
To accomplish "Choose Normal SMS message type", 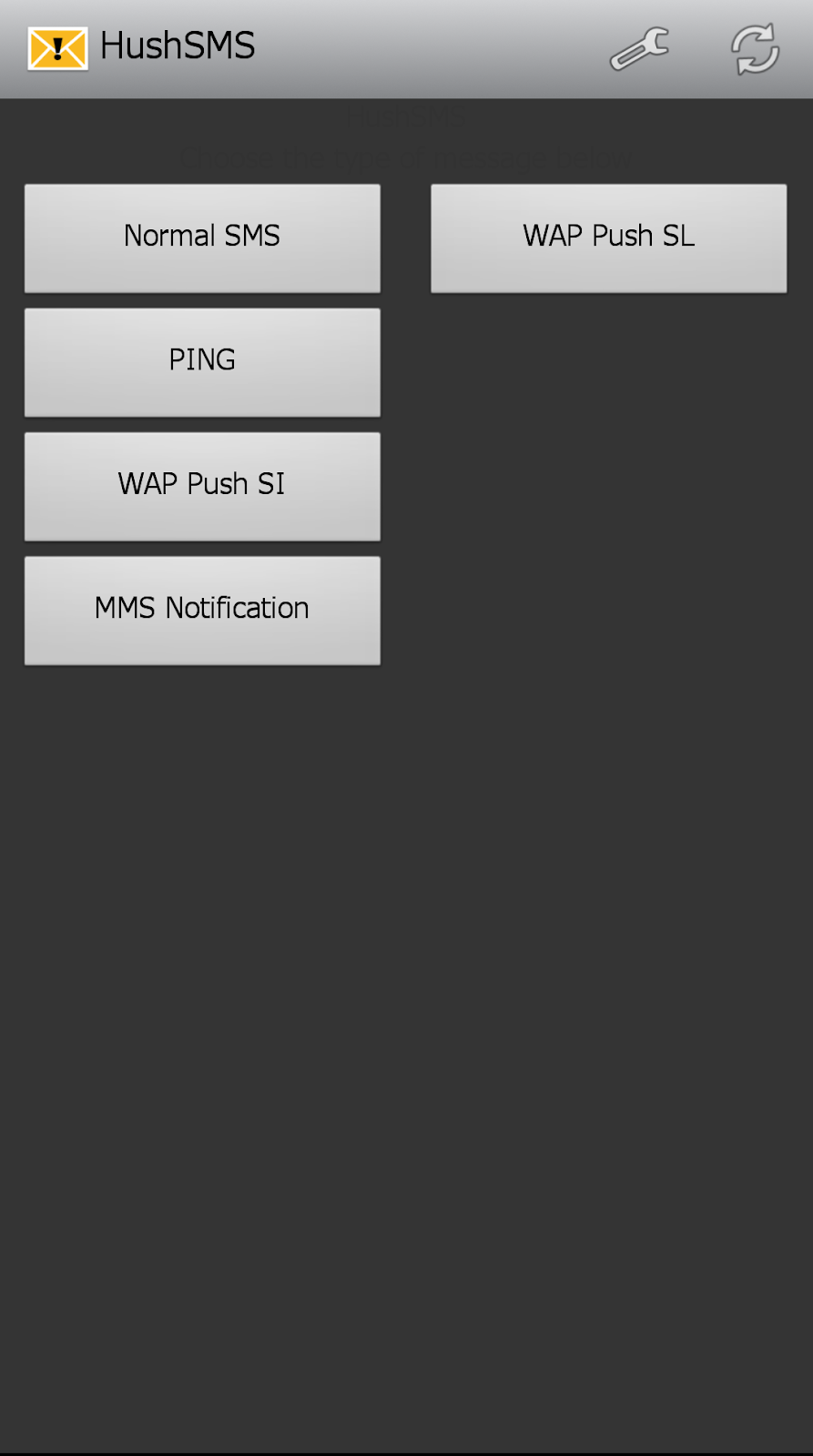I will point(202,238).
